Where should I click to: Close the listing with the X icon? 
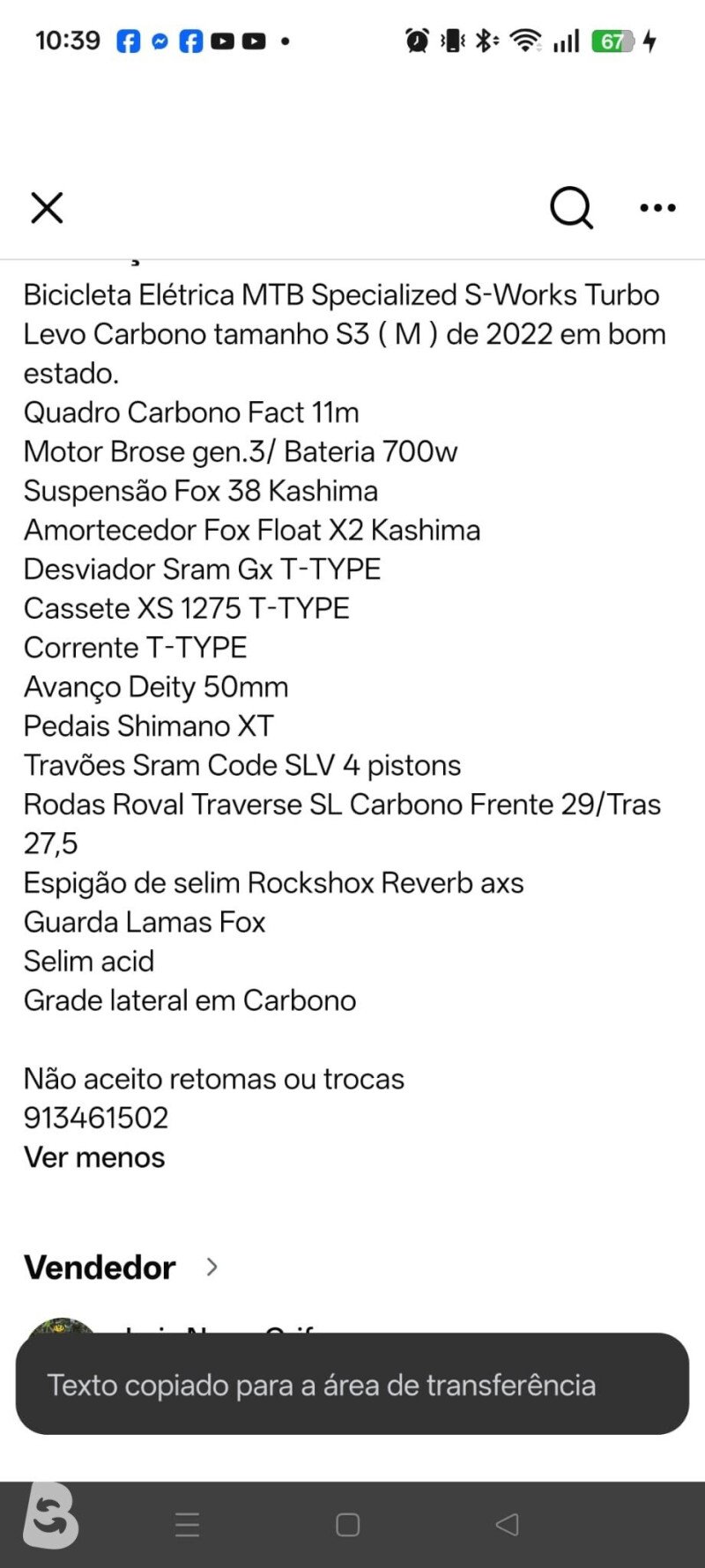[x=47, y=208]
